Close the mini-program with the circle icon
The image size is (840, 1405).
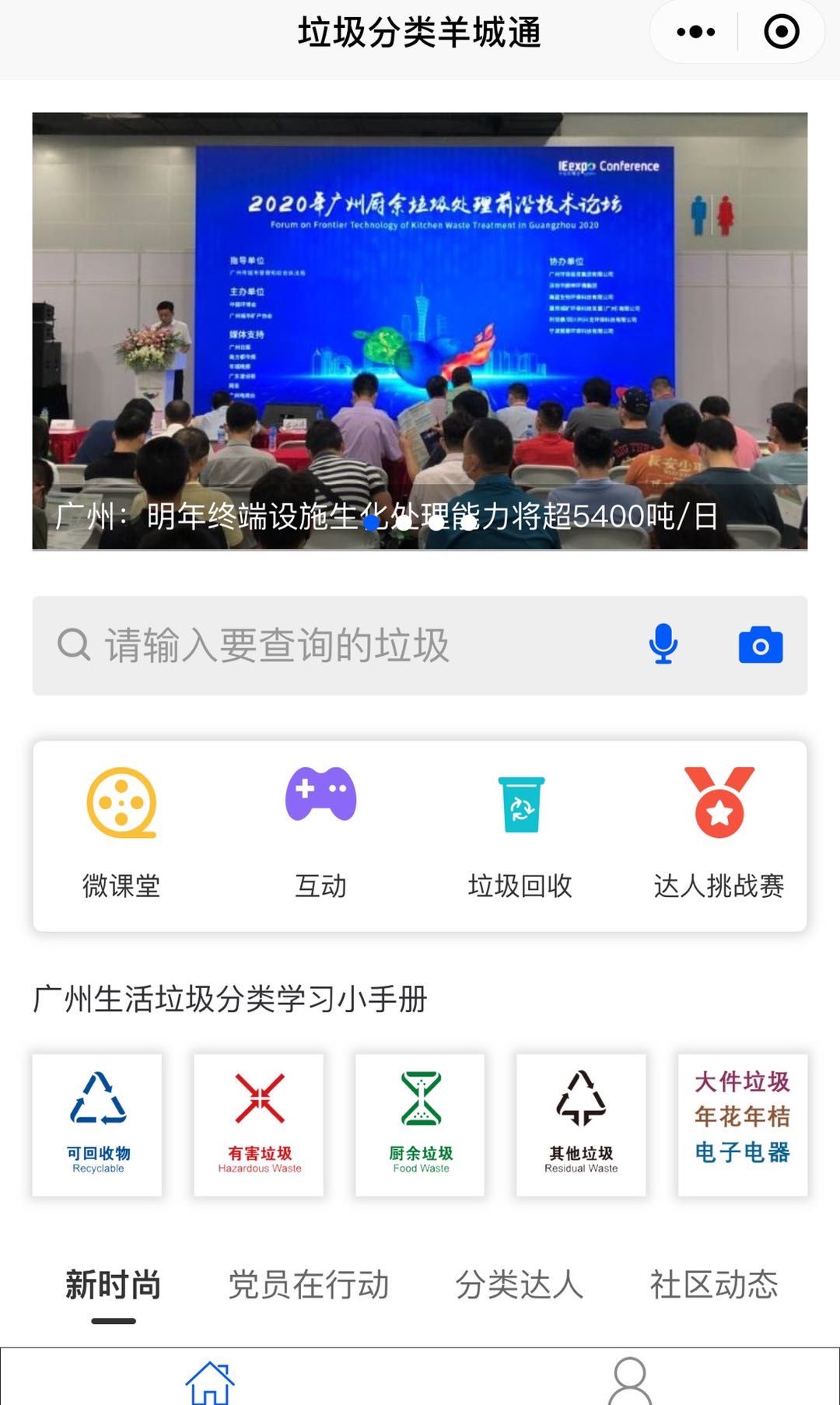coord(781,33)
